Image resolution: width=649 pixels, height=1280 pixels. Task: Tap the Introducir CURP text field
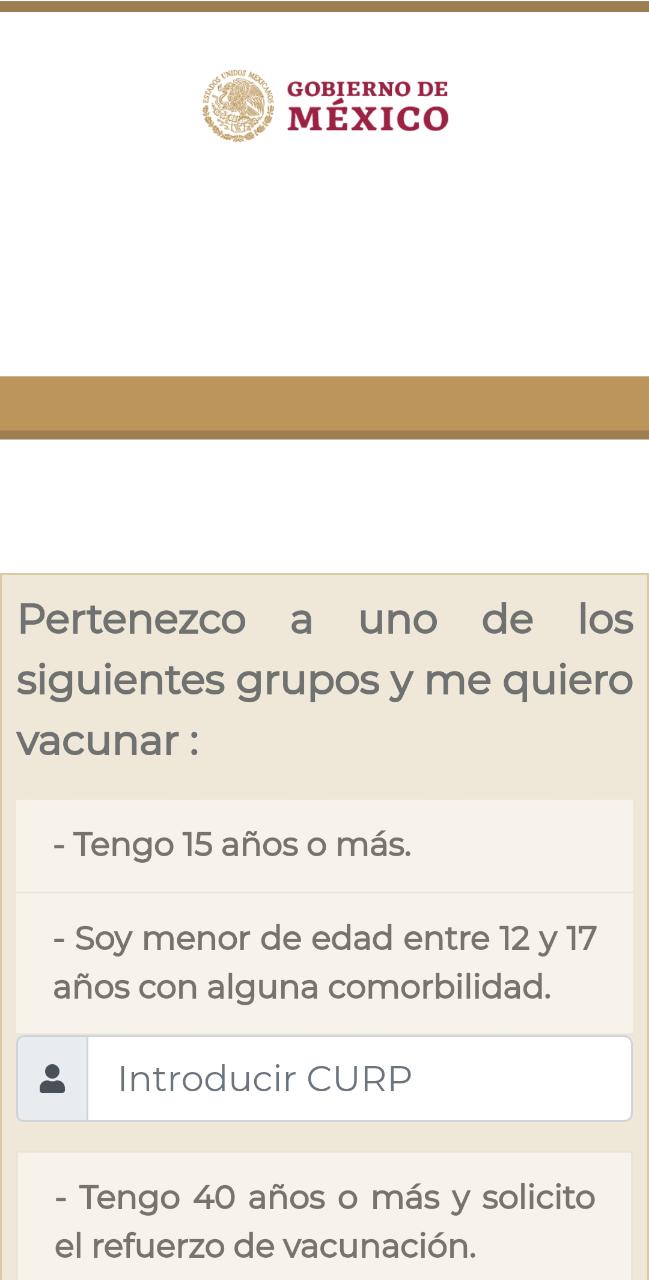click(x=360, y=1078)
